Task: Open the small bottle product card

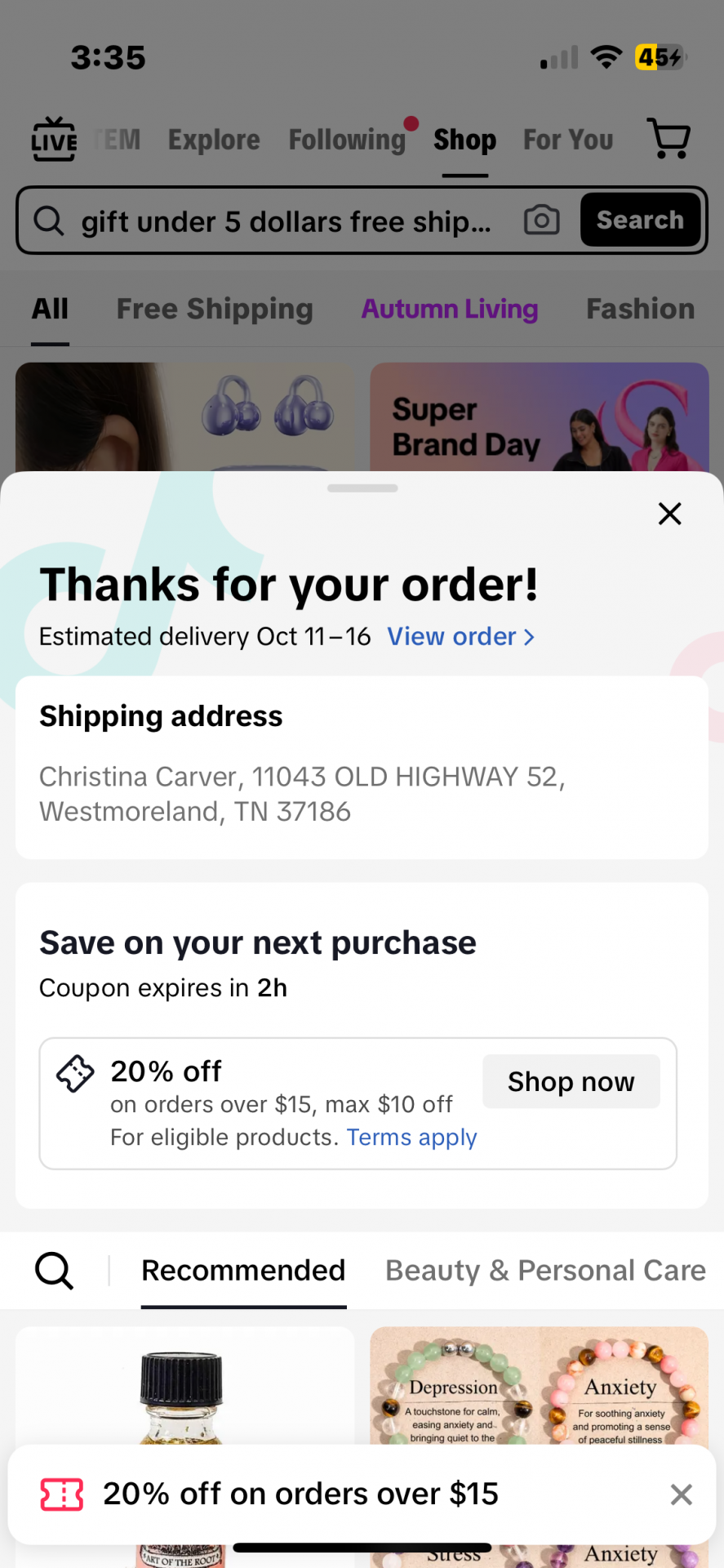Action: [184, 1388]
